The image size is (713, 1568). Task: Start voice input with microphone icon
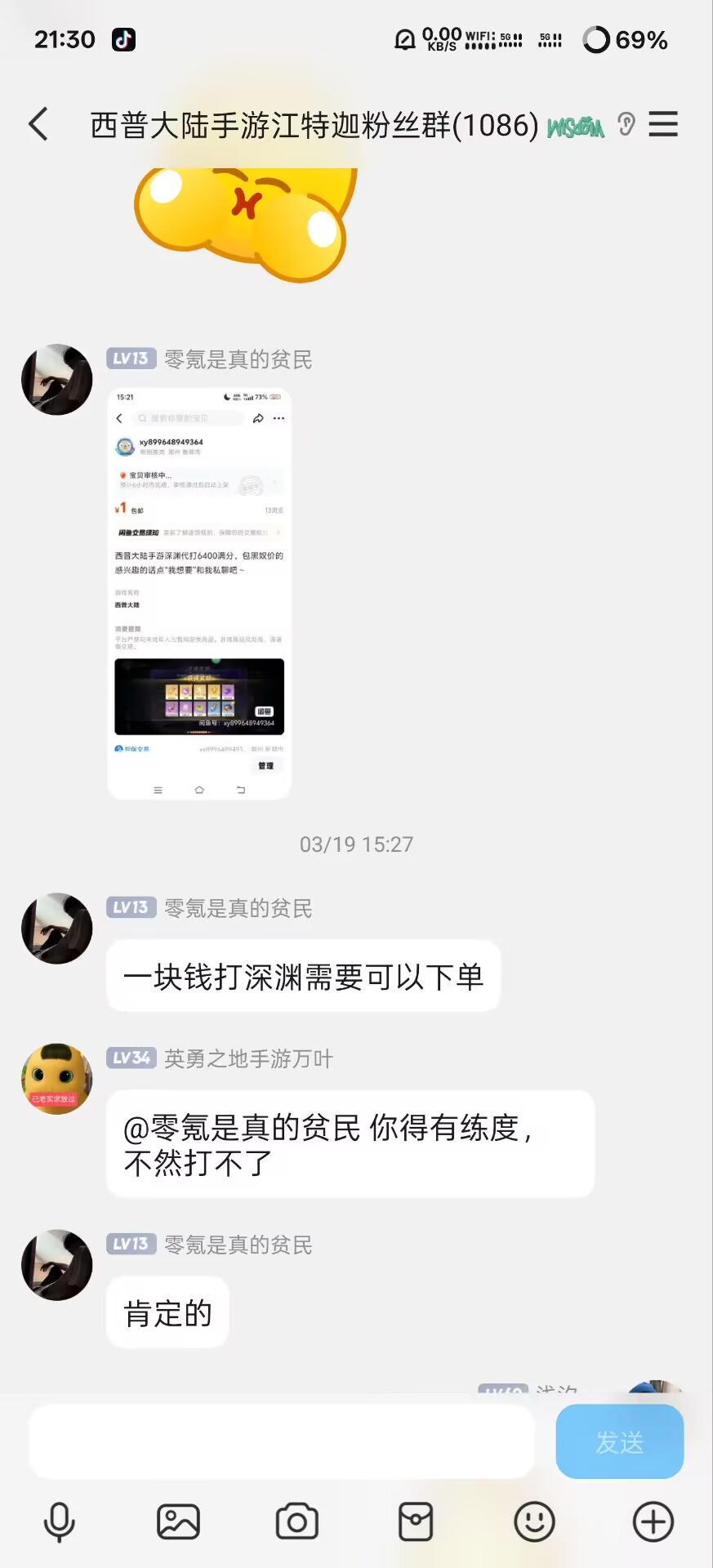(x=59, y=1522)
